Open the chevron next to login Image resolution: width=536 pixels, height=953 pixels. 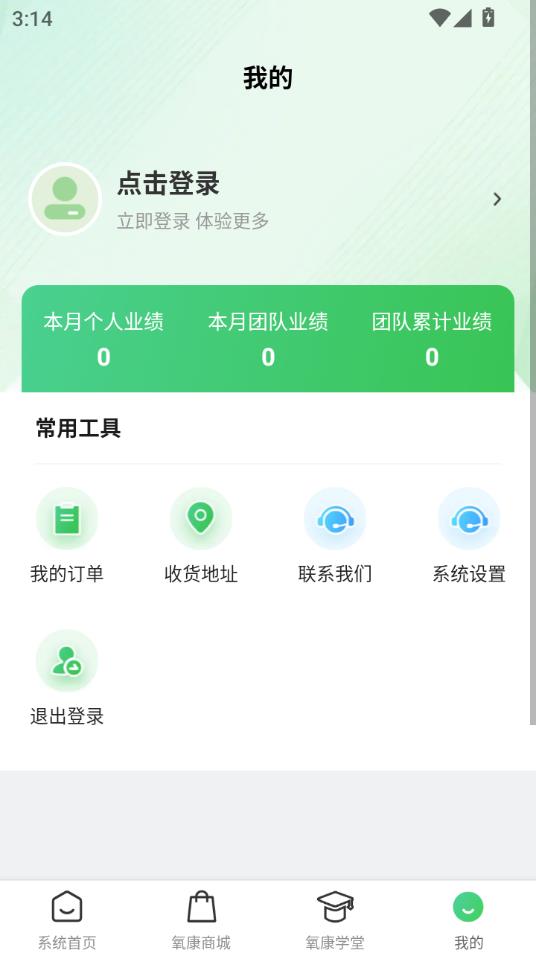[x=497, y=199]
